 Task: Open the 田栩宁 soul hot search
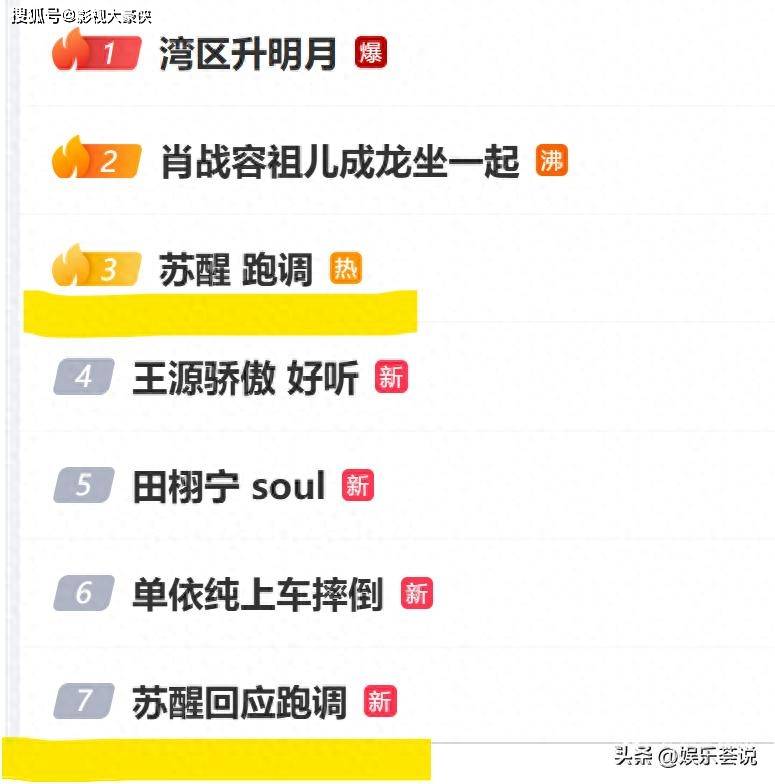[229, 487]
